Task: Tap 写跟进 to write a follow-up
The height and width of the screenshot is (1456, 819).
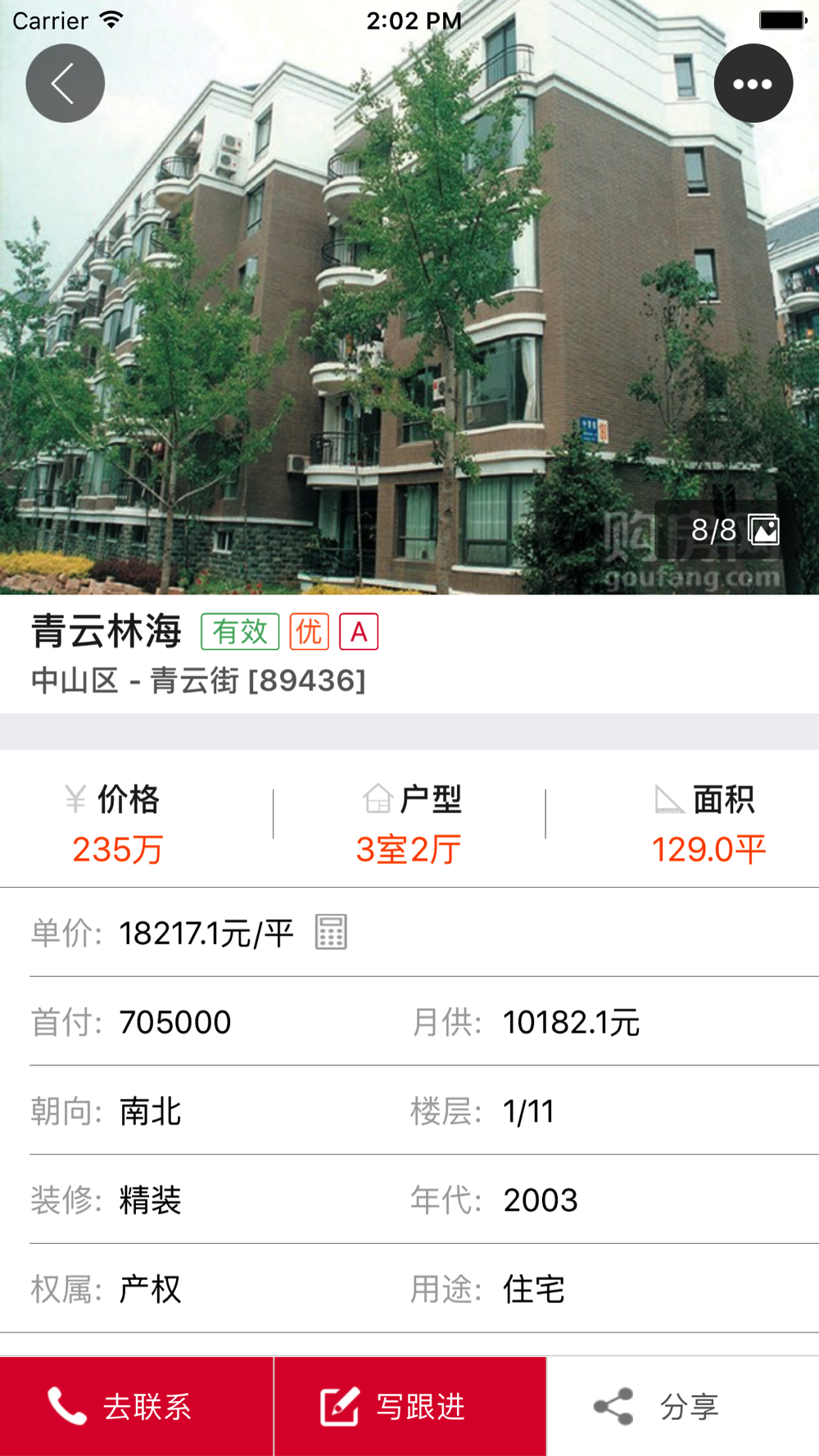Action: [409, 1406]
